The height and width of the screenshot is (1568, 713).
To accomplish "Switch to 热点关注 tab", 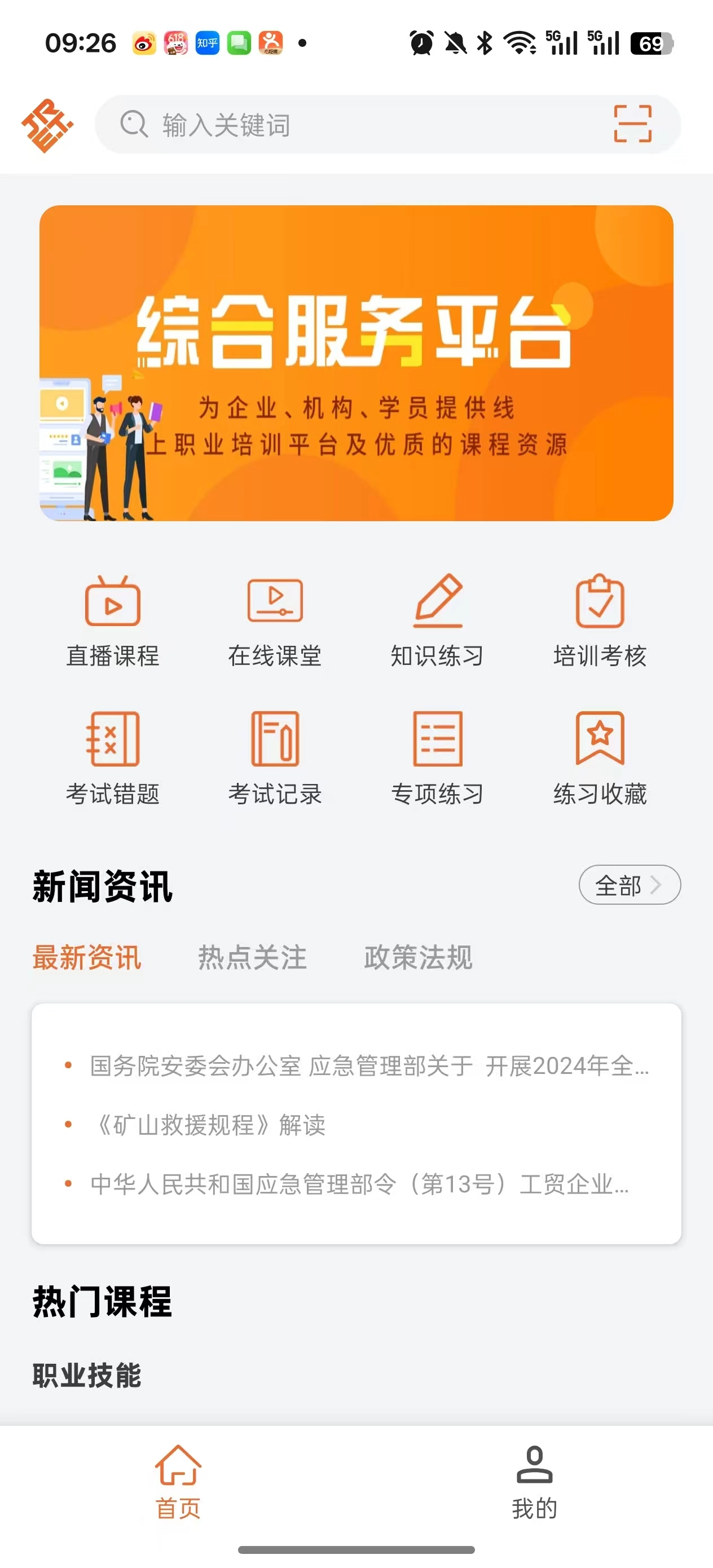I will [x=252, y=958].
